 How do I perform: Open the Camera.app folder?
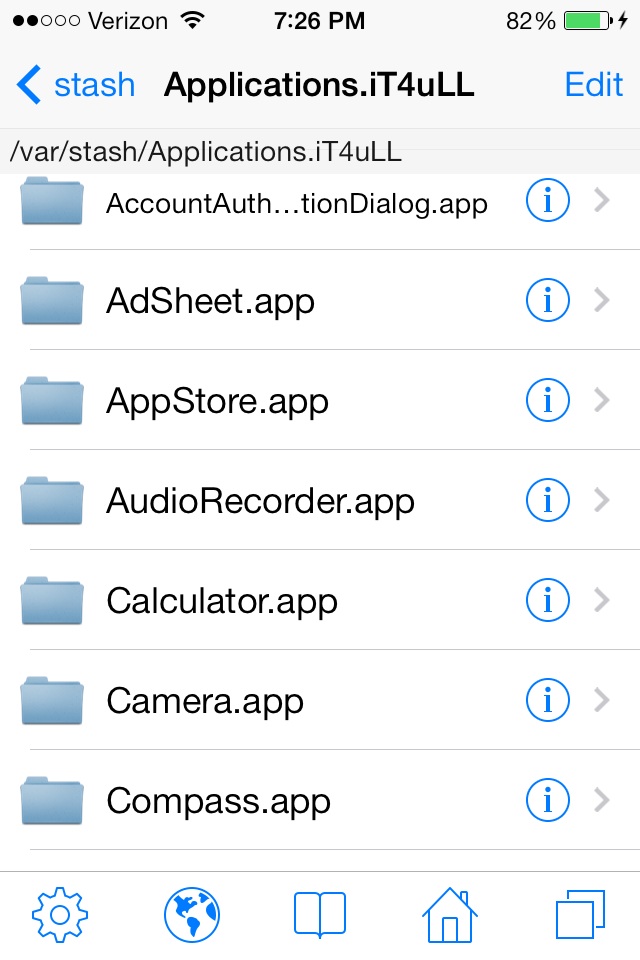(x=204, y=701)
